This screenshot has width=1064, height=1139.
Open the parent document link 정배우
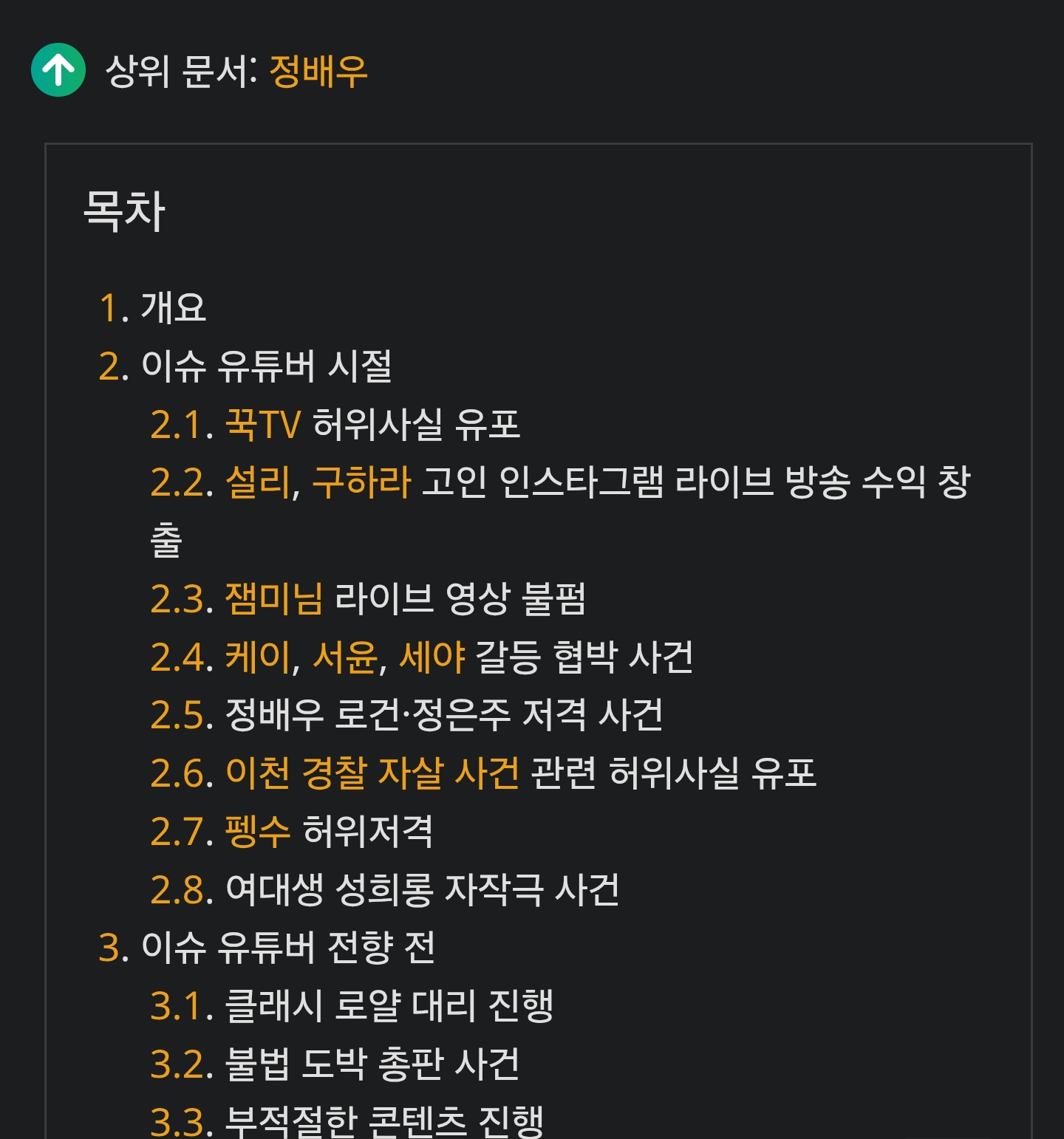[318, 72]
